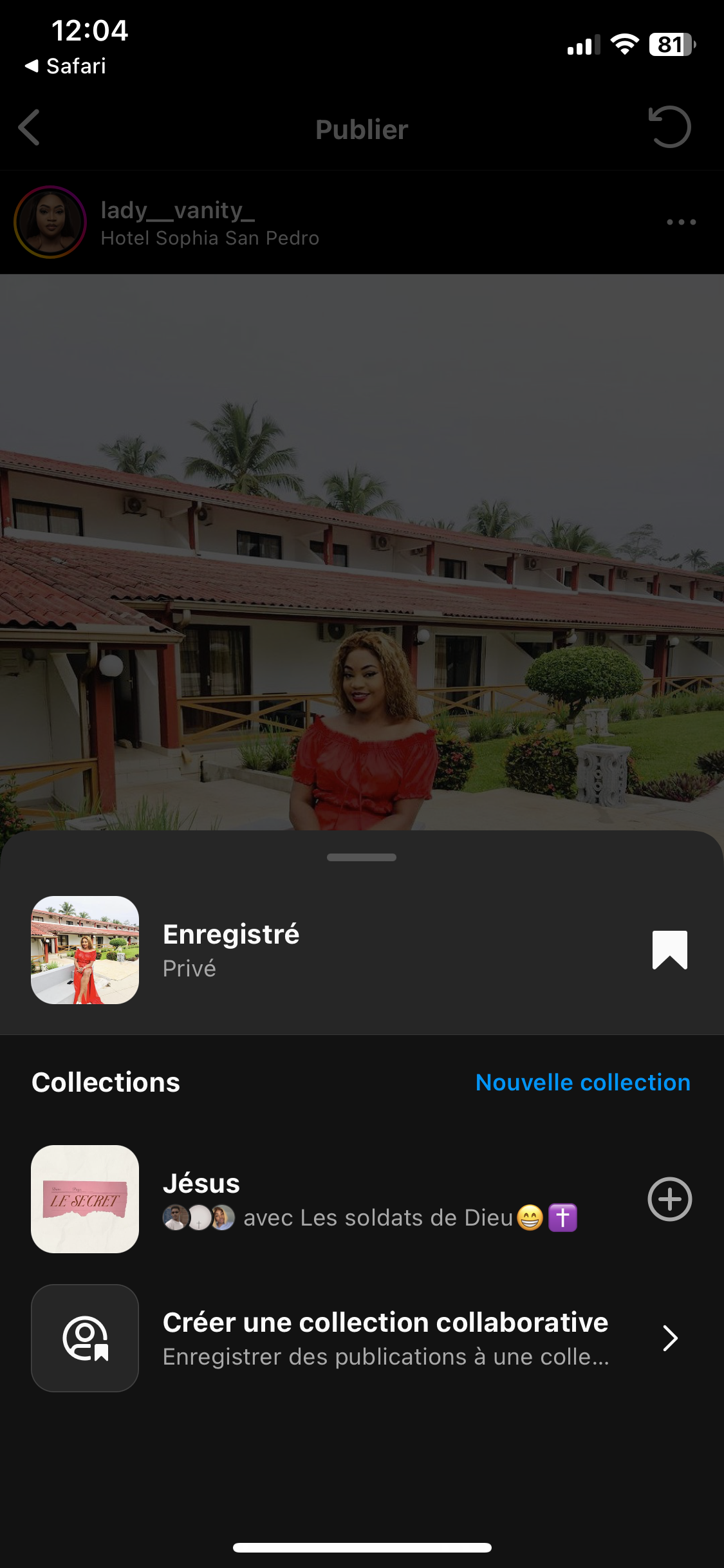Tap Nouvelle collection link
The height and width of the screenshot is (1568, 724).
click(582, 1083)
